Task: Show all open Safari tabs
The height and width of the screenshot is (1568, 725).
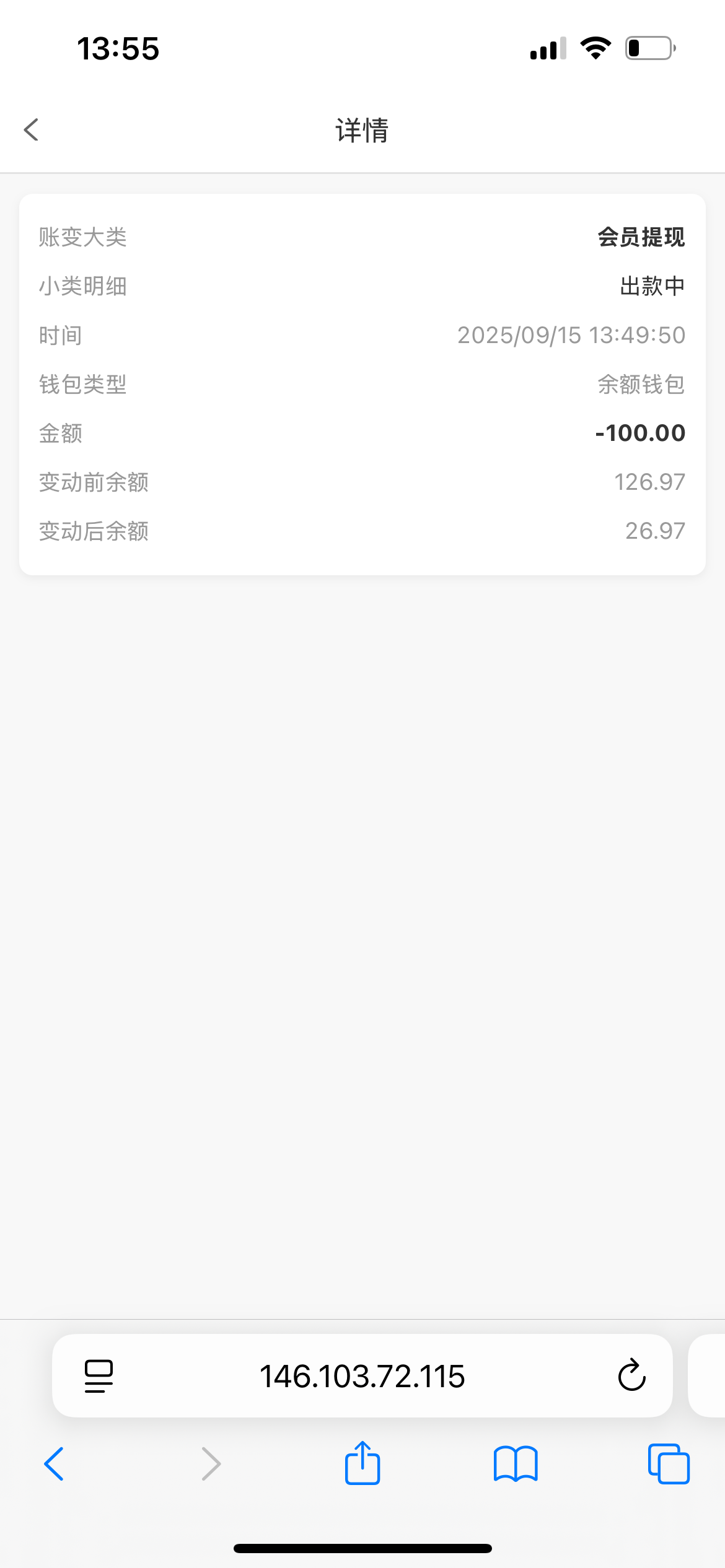Action: point(669,1464)
